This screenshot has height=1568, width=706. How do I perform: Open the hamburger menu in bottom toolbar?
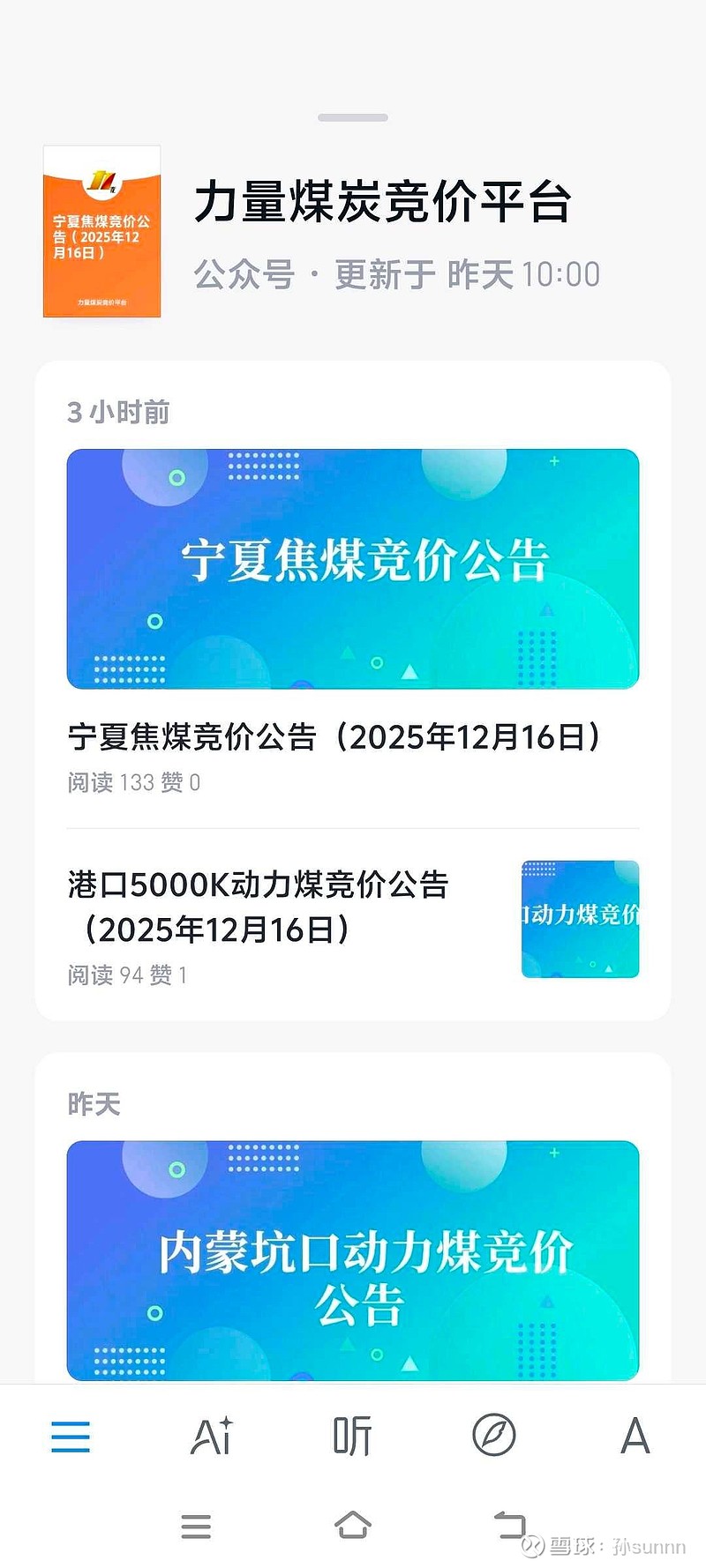coord(71,1435)
